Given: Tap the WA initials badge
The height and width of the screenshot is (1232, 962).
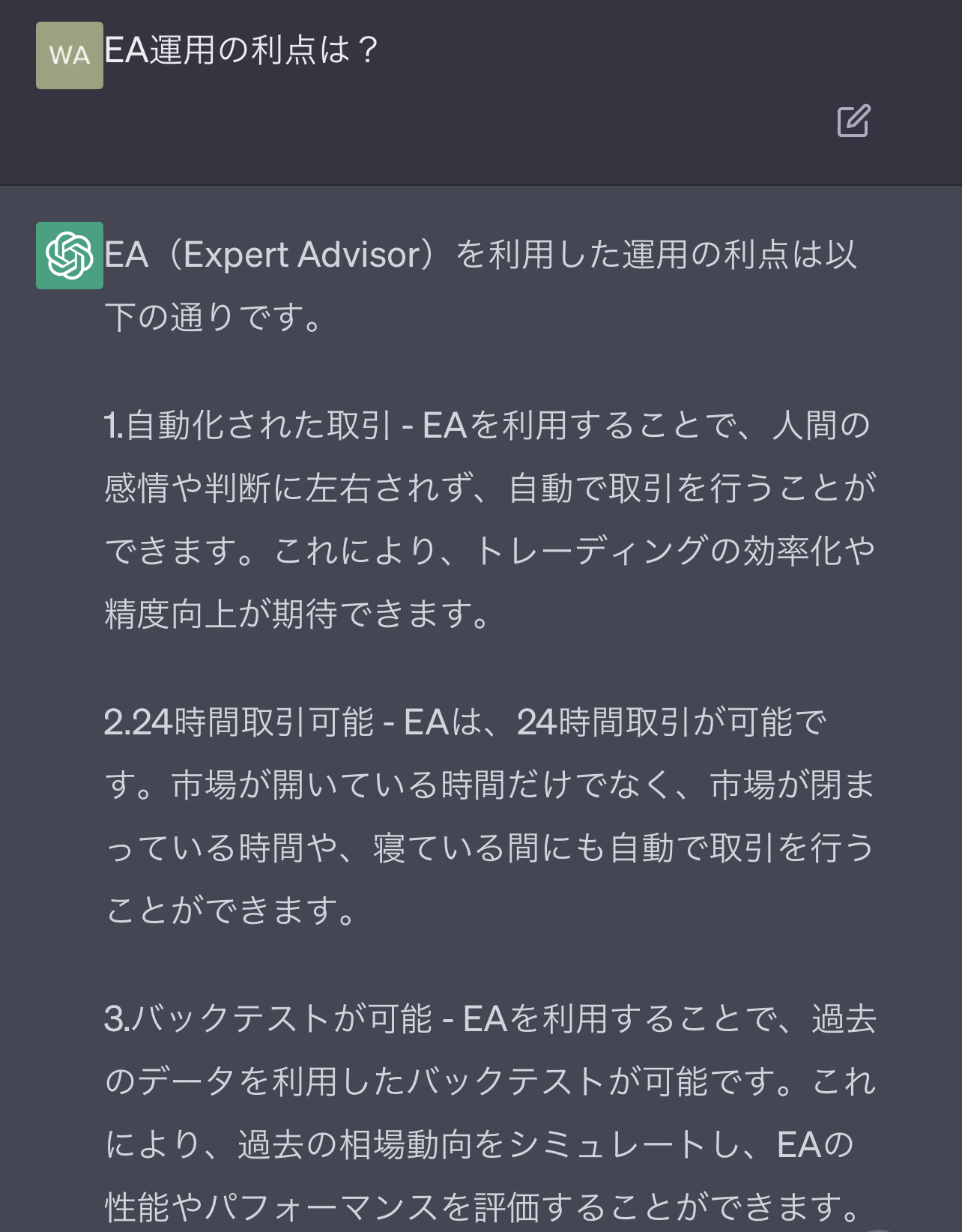Looking at the screenshot, I should [x=69, y=55].
